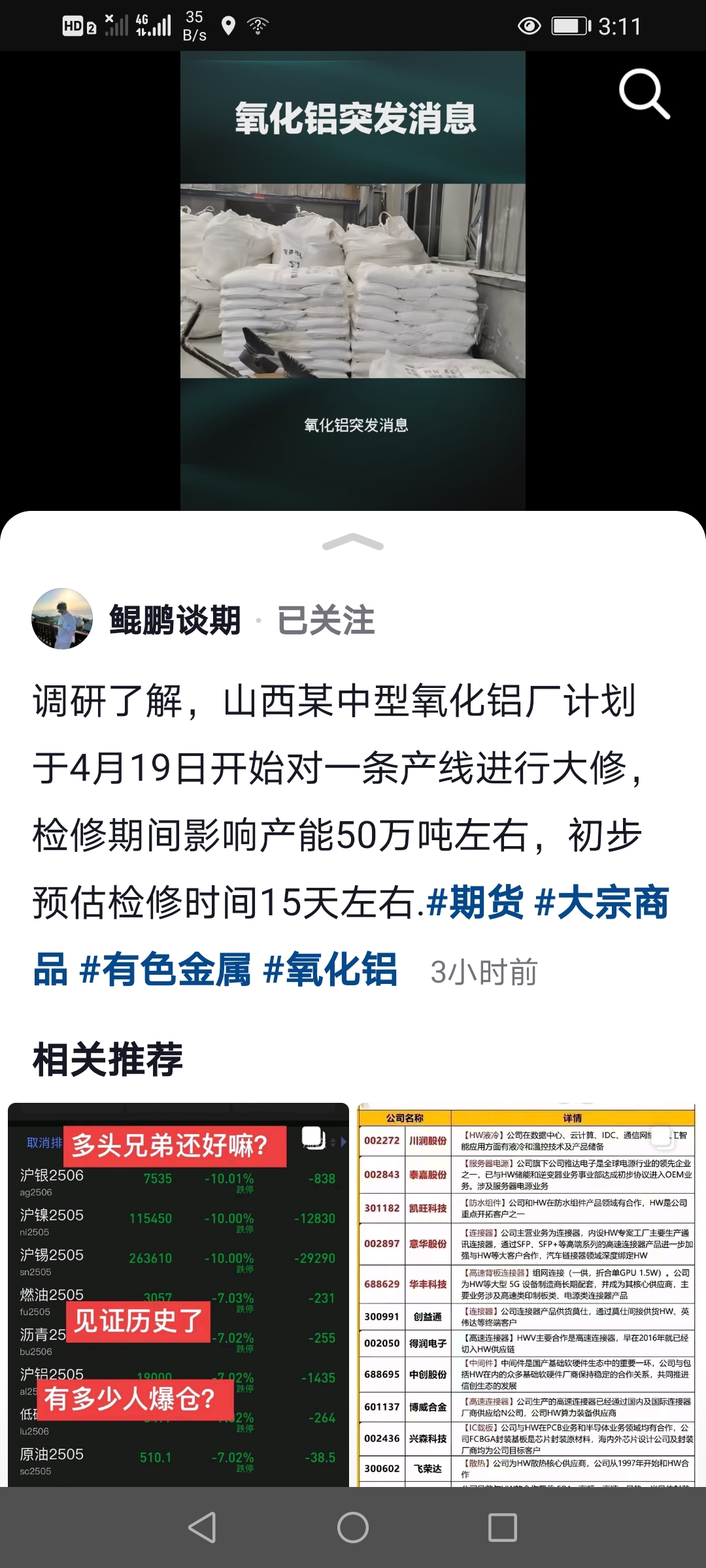This screenshot has width=706, height=1568.
Task: Tap the battery indicator in the status bar
Action: point(567,25)
